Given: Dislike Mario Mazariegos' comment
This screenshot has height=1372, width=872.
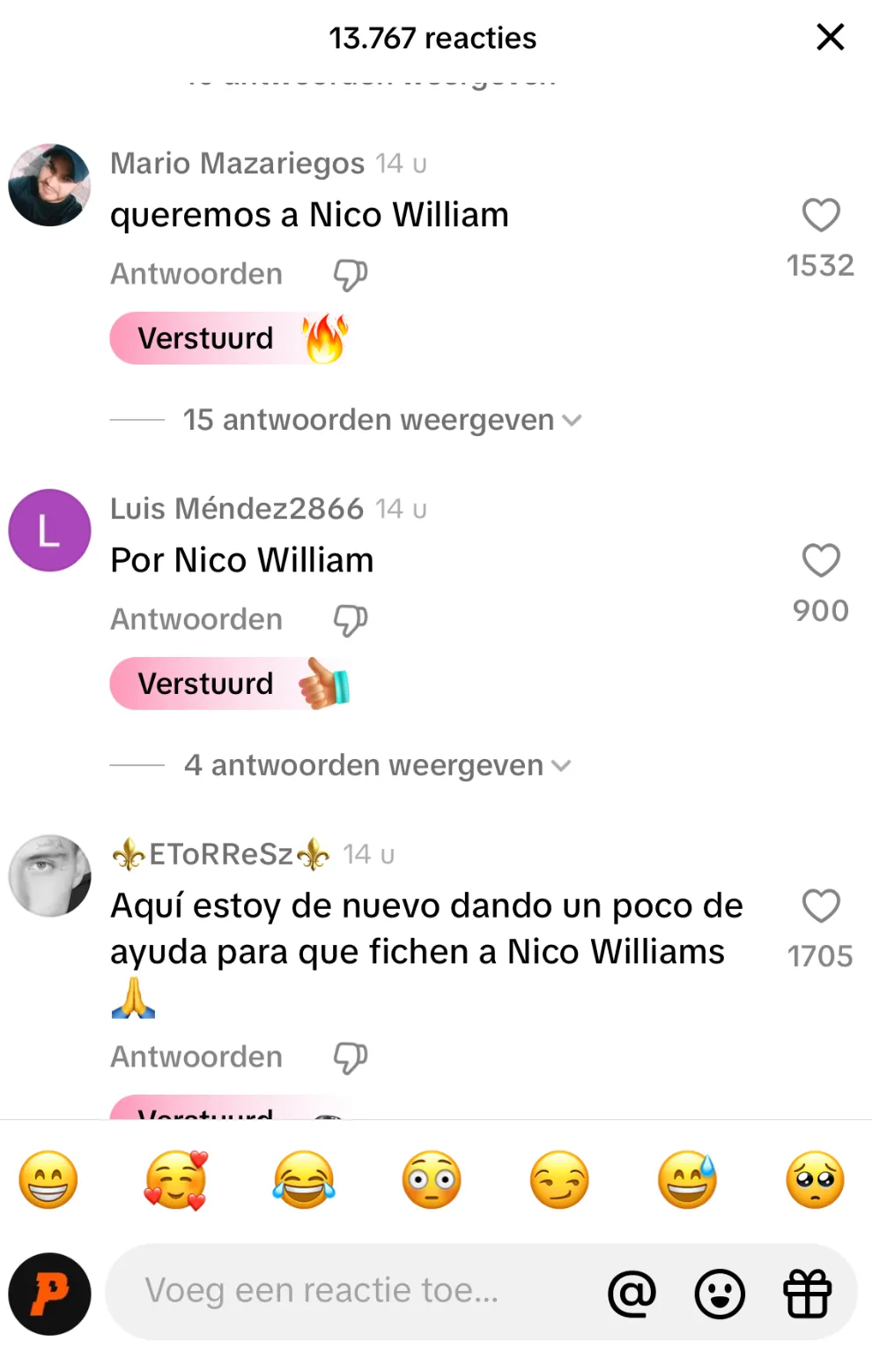Looking at the screenshot, I should point(350,275).
